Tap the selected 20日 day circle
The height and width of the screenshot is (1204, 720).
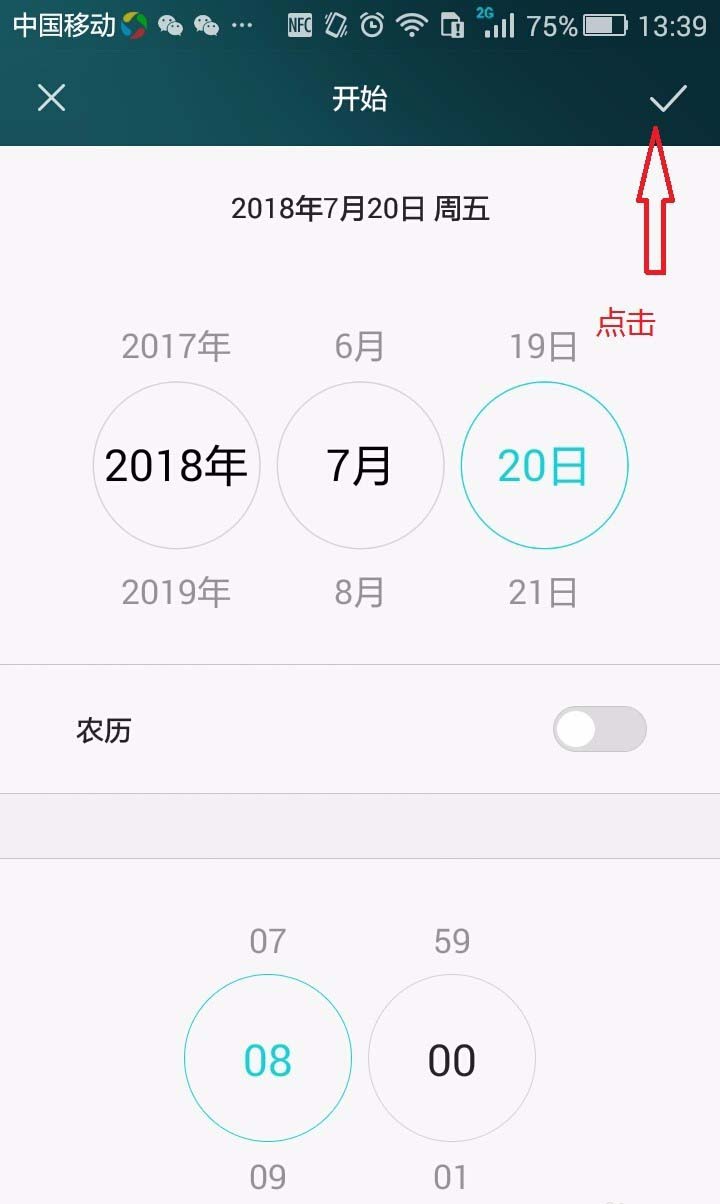coord(544,465)
